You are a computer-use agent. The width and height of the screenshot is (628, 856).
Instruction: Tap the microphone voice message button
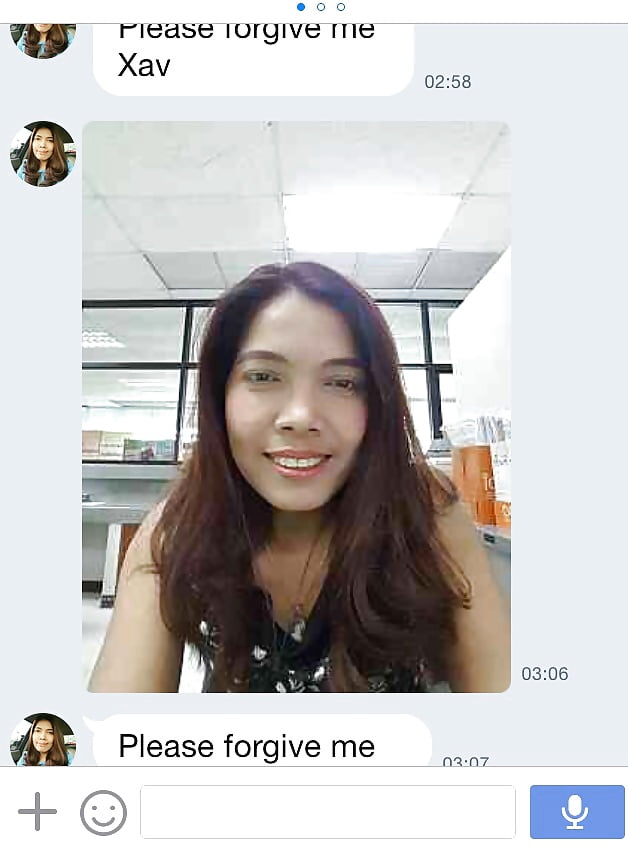coord(574,811)
